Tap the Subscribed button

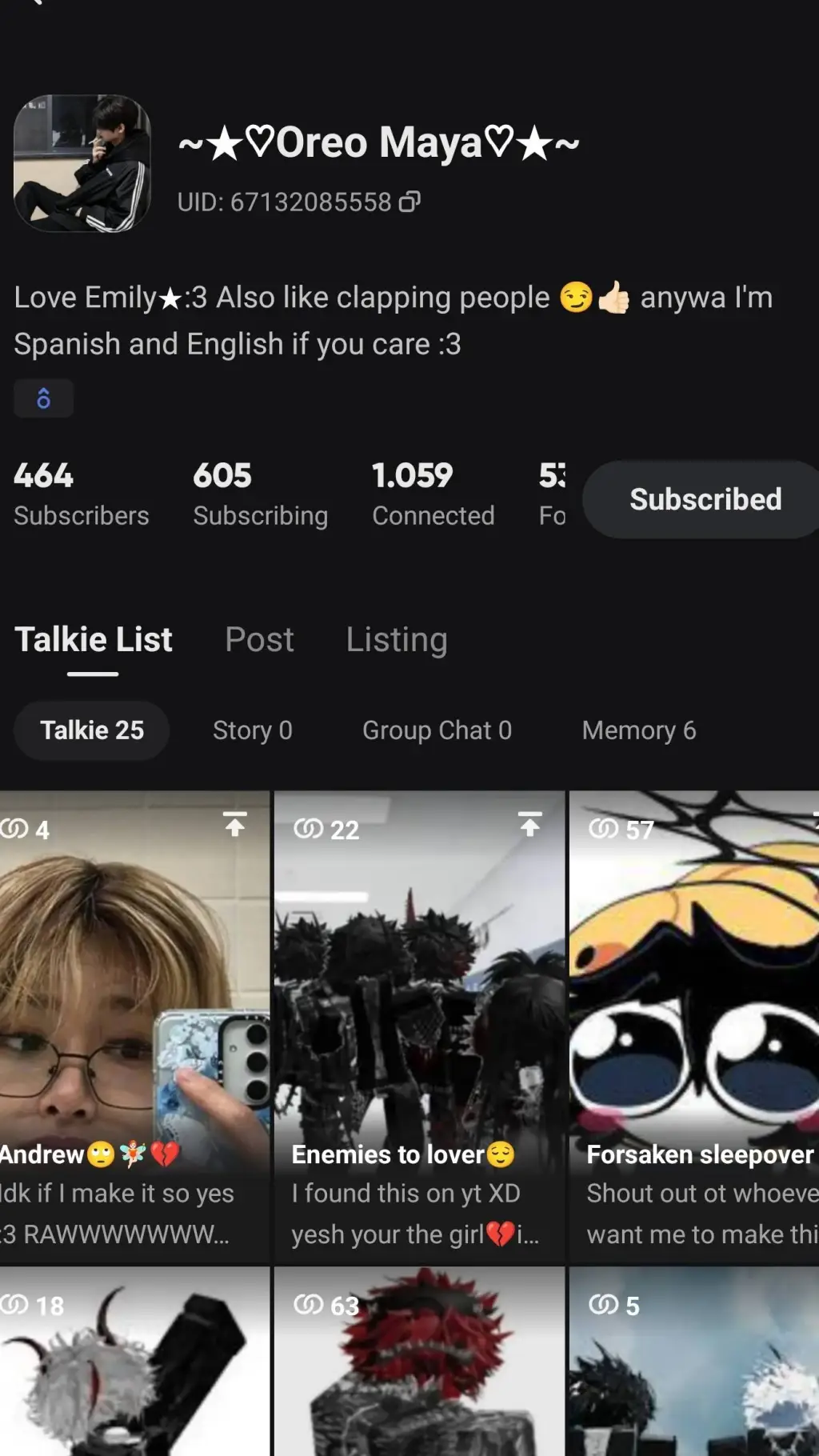click(705, 499)
